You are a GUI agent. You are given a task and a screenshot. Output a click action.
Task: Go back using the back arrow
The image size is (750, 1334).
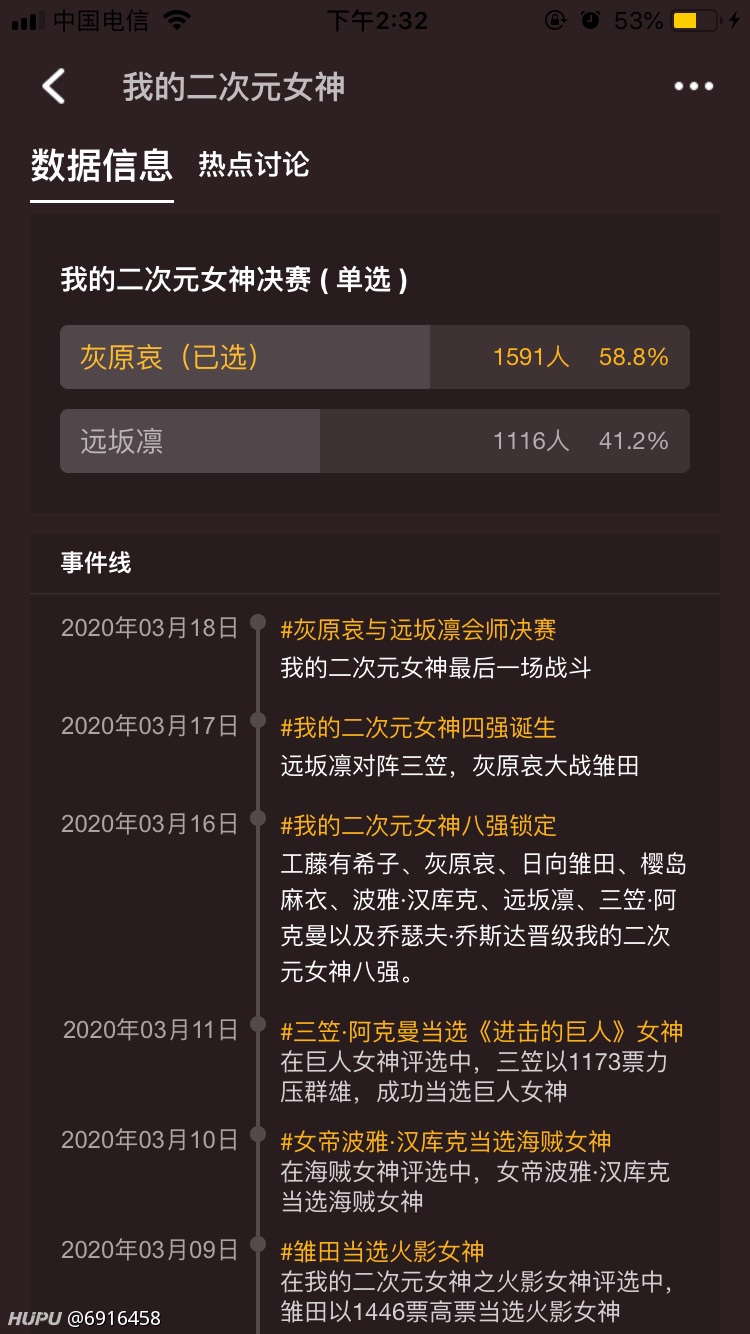(54, 87)
